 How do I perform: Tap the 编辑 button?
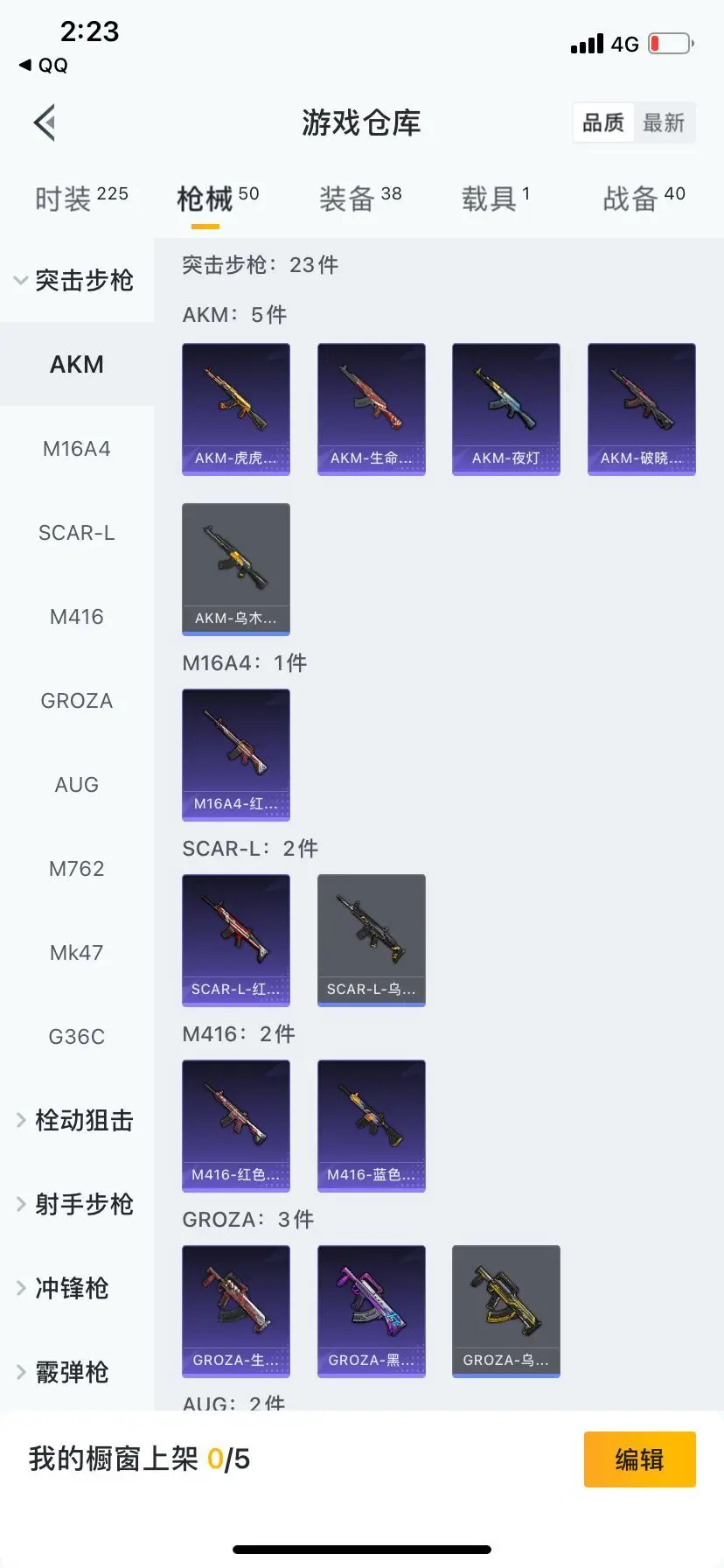[640, 1459]
